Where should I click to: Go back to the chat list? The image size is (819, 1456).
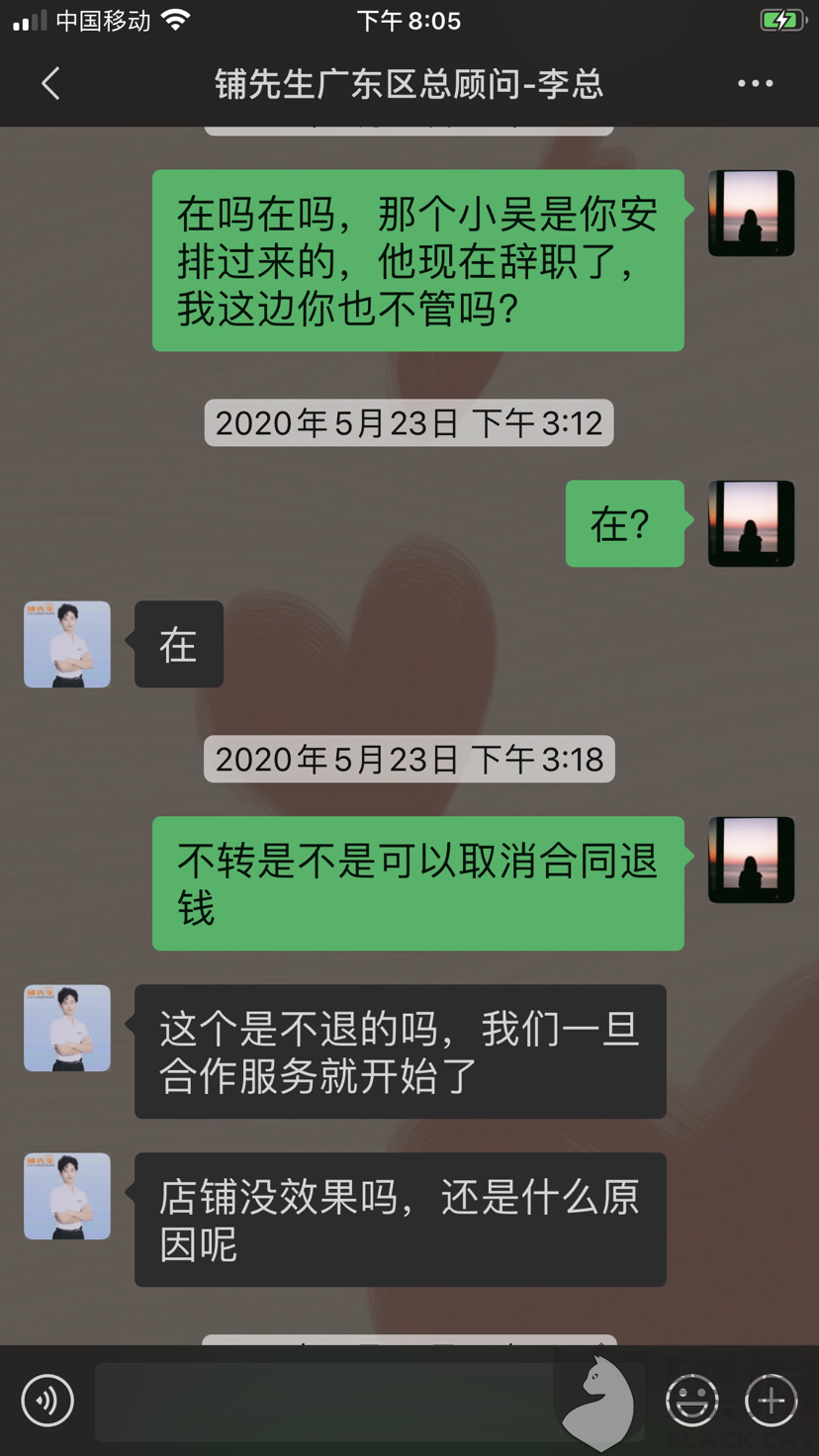coord(51,84)
